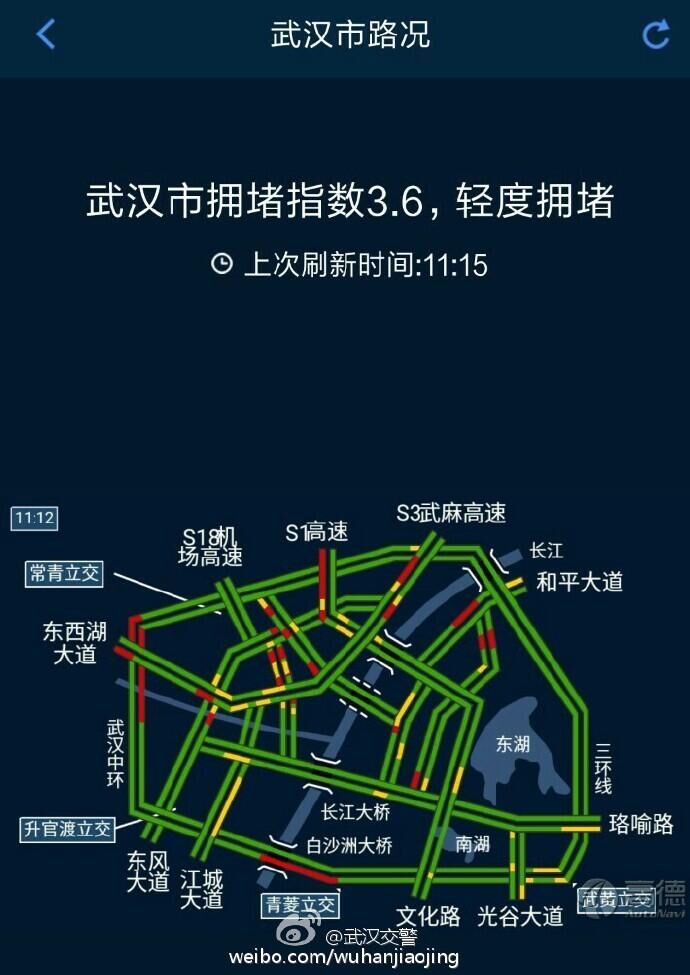Go back using the top-left arrow
Screen dimensions: 690x975
[x=45, y=35]
